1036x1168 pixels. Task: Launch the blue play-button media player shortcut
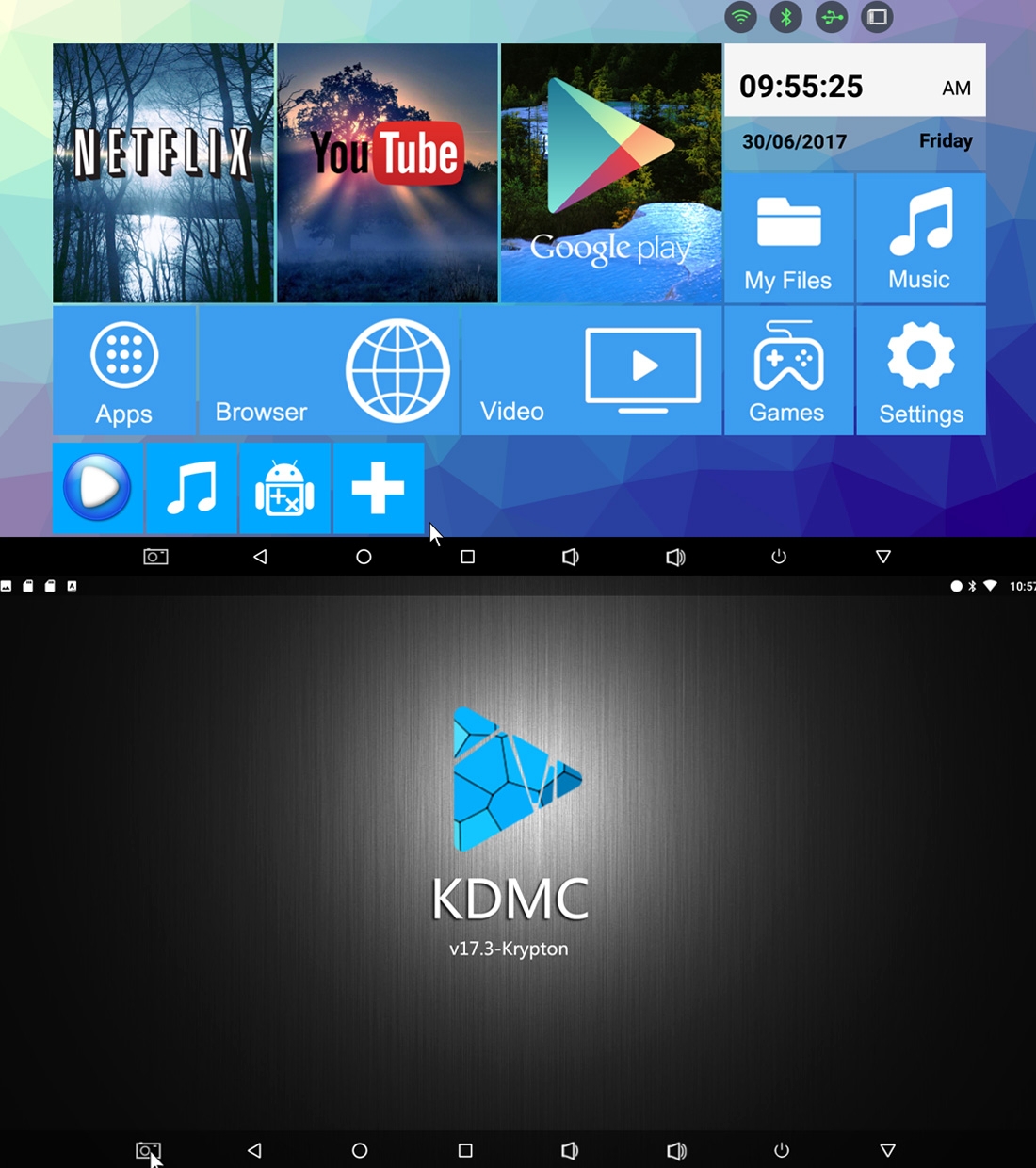point(98,488)
